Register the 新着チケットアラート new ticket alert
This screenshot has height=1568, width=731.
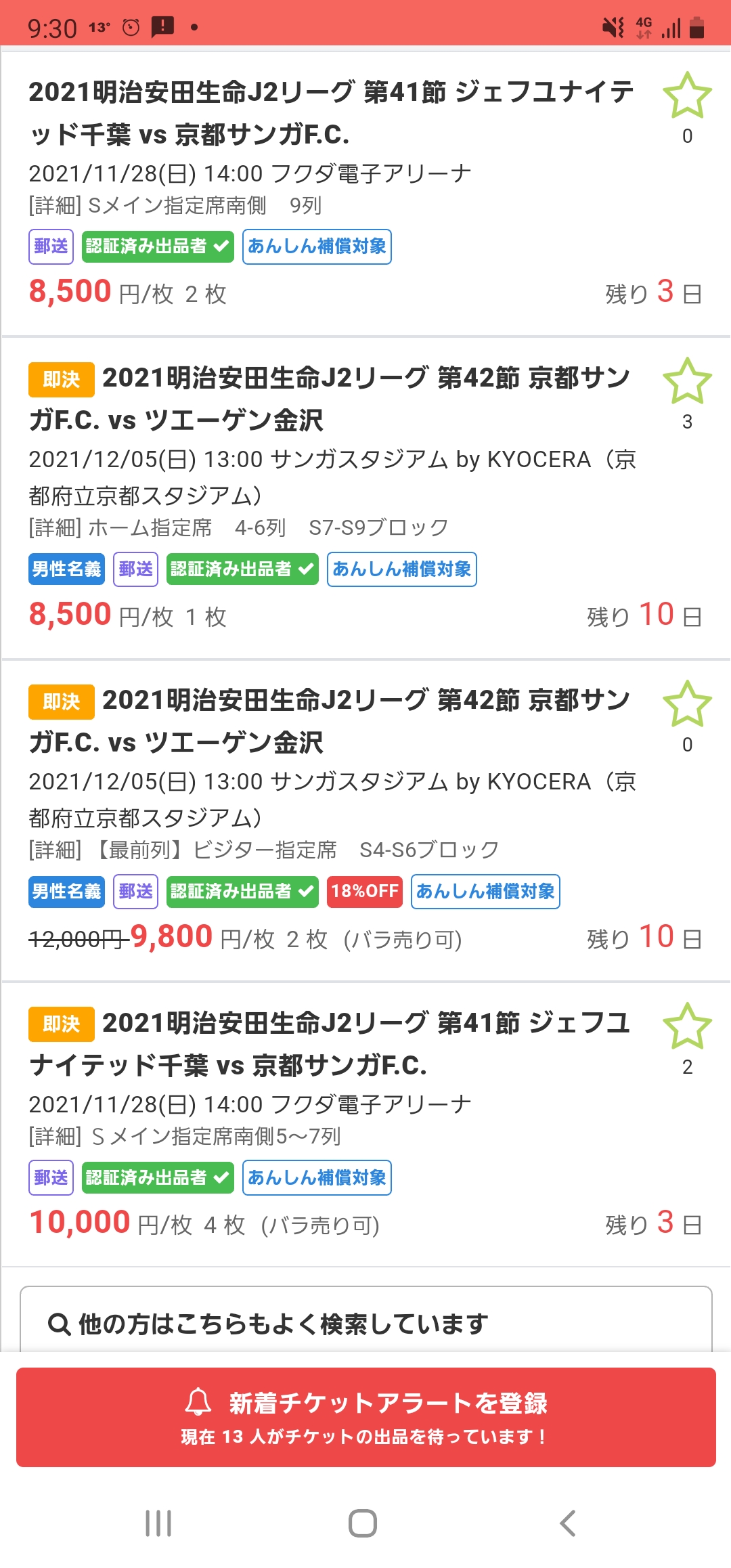tap(365, 1417)
